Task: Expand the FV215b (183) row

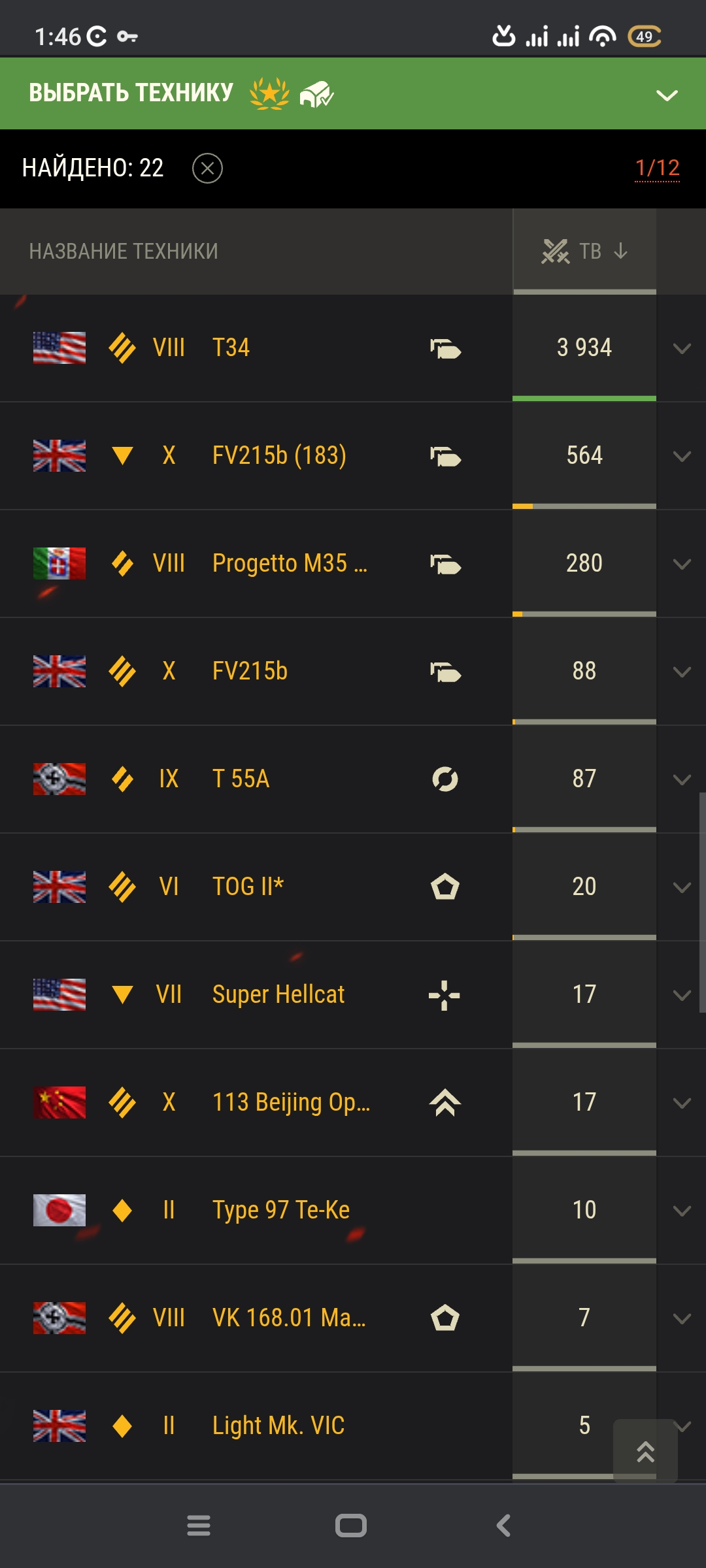Action: (x=682, y=456)
